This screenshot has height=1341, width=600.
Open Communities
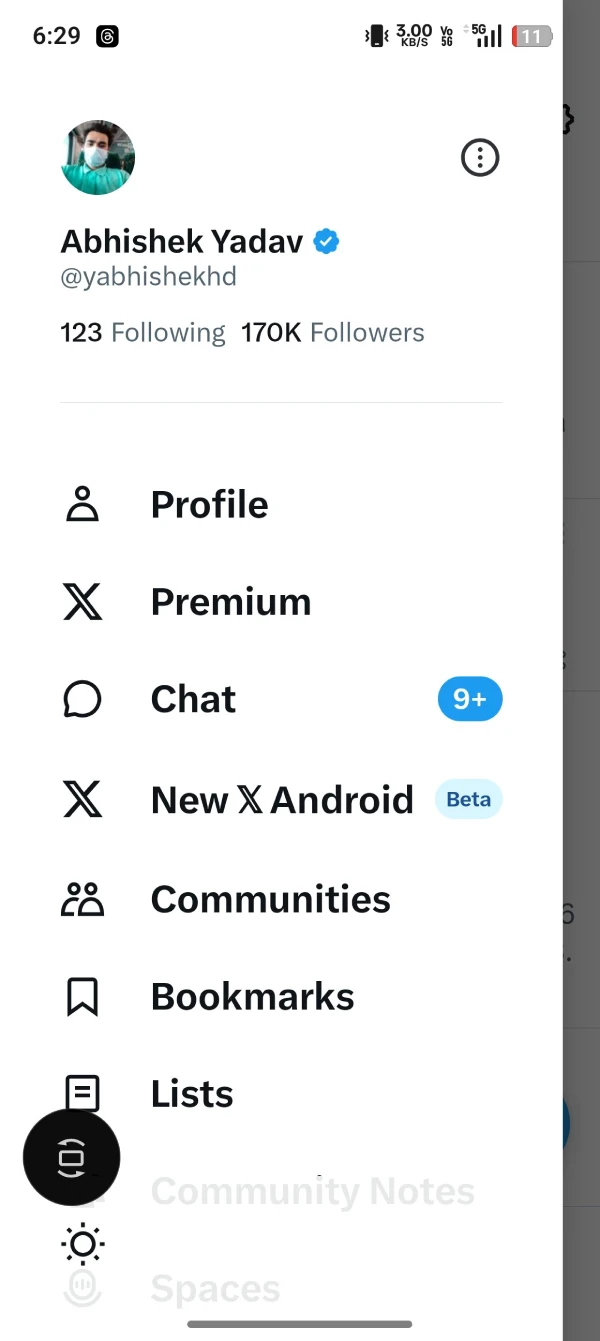point(270,900)
